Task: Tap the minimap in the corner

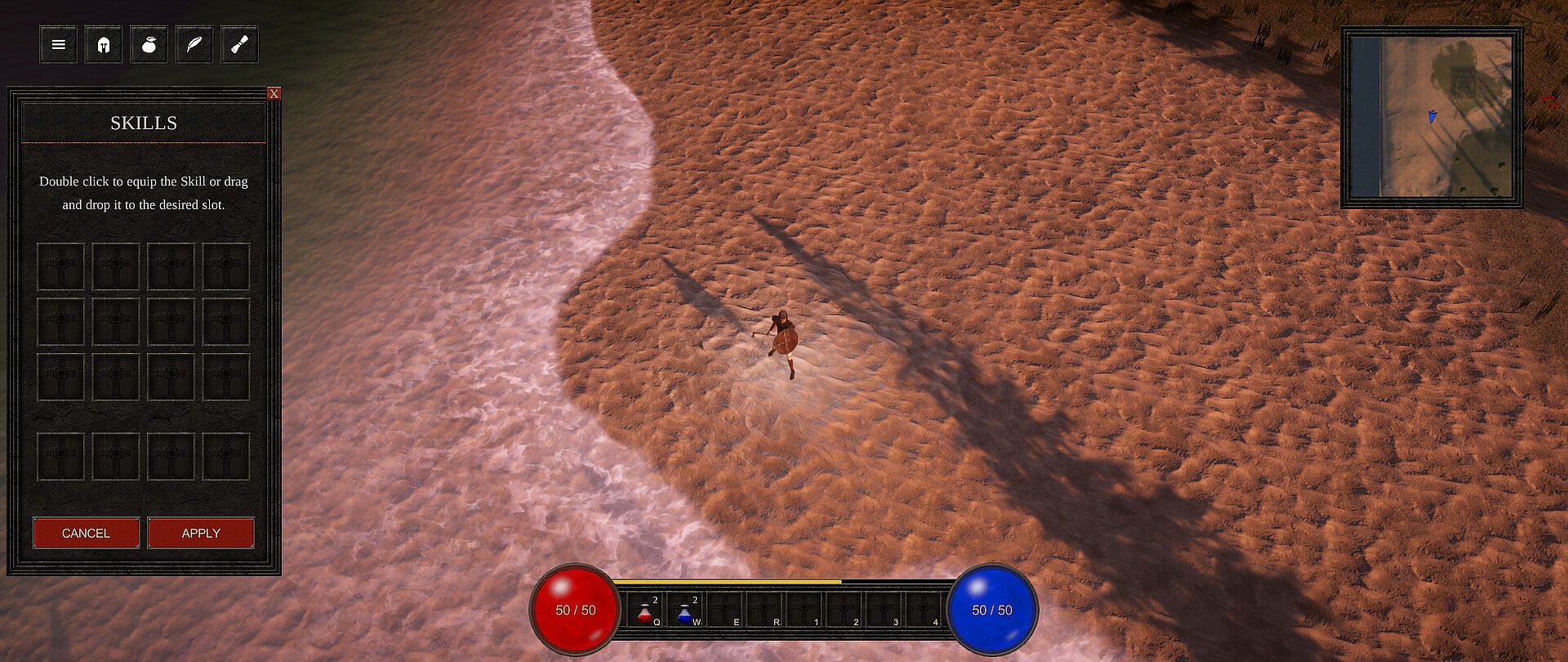Action: coord(1431,117)
